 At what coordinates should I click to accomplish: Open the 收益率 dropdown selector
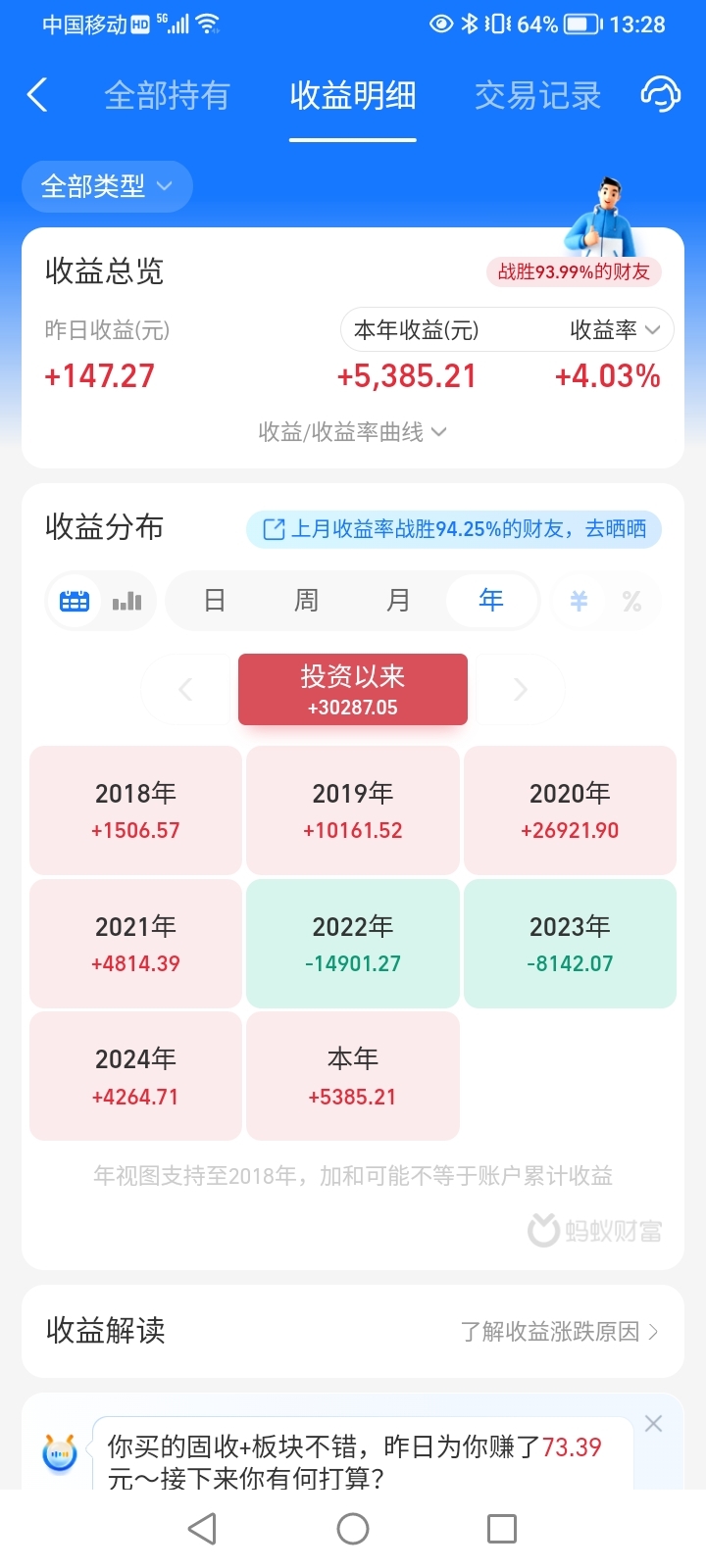[615, 330]
